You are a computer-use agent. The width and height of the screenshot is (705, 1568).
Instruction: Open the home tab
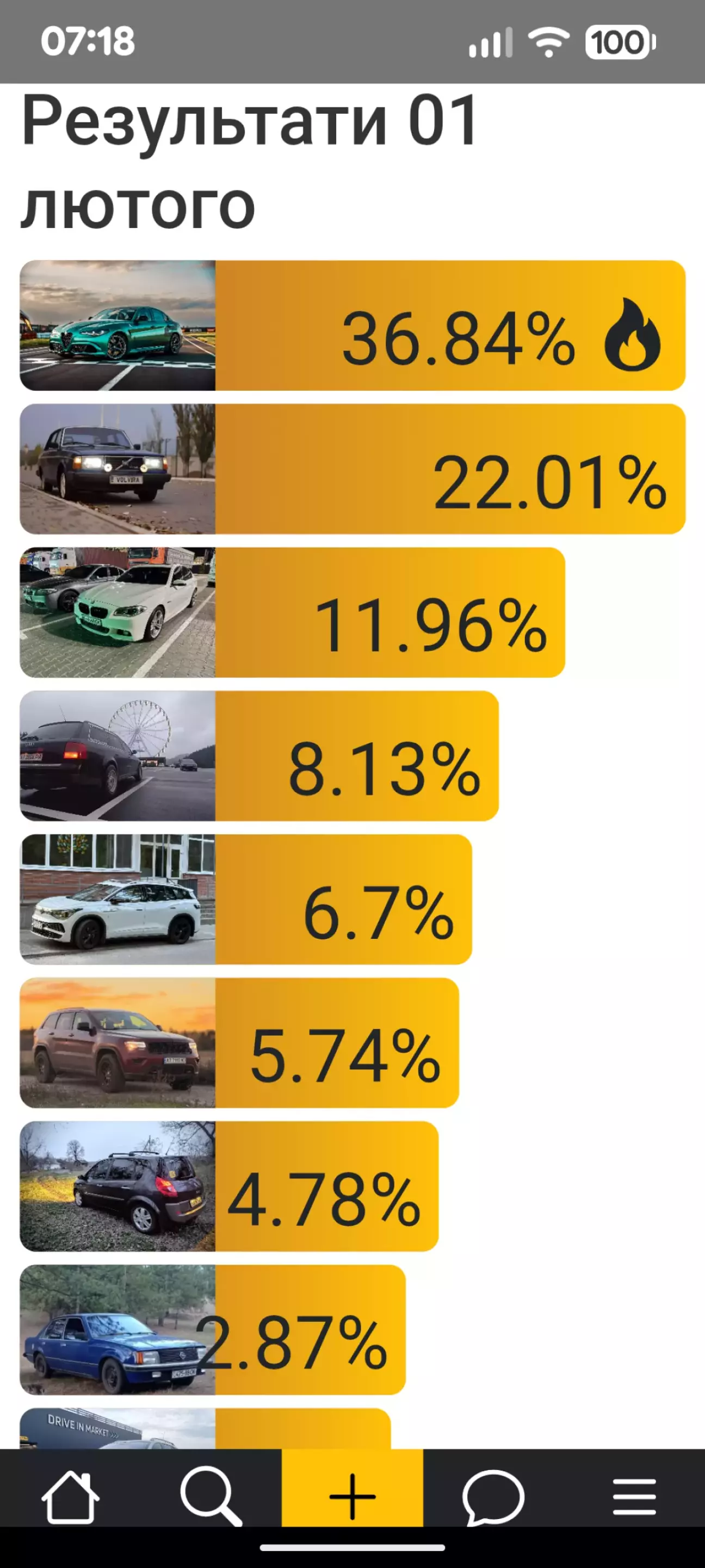(x=70, y=1497)
